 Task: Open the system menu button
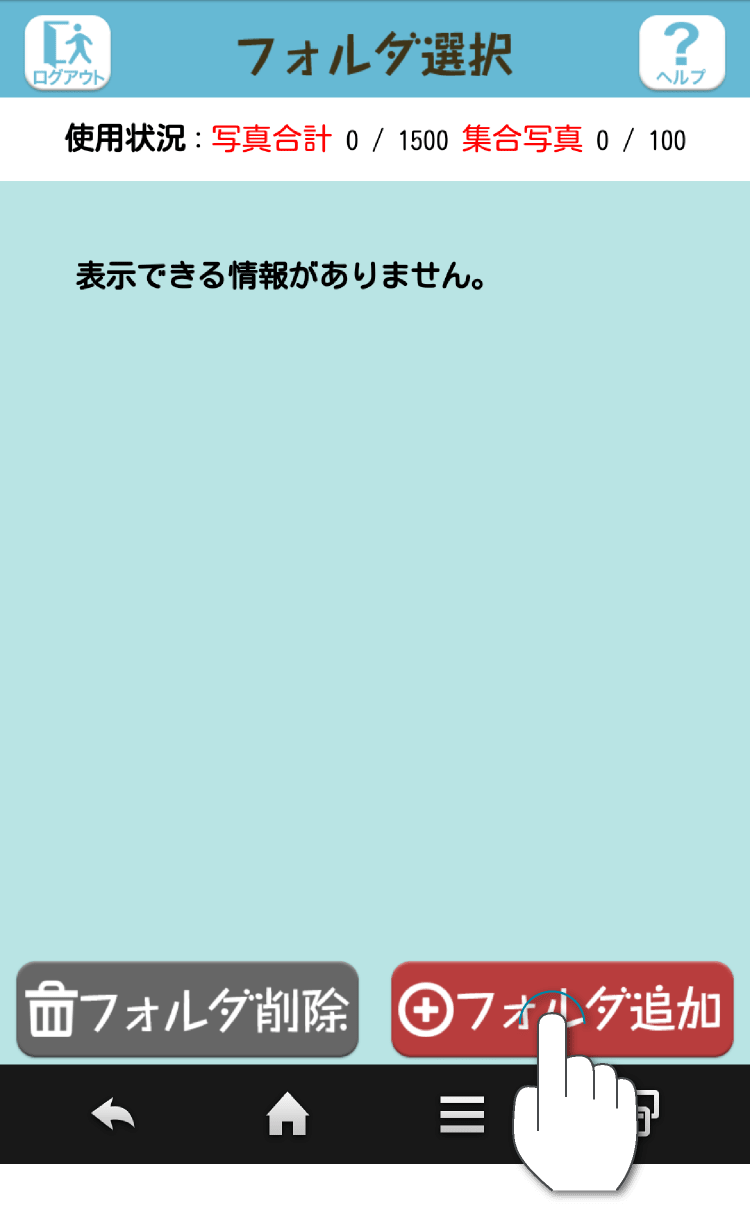(462, 1114)
